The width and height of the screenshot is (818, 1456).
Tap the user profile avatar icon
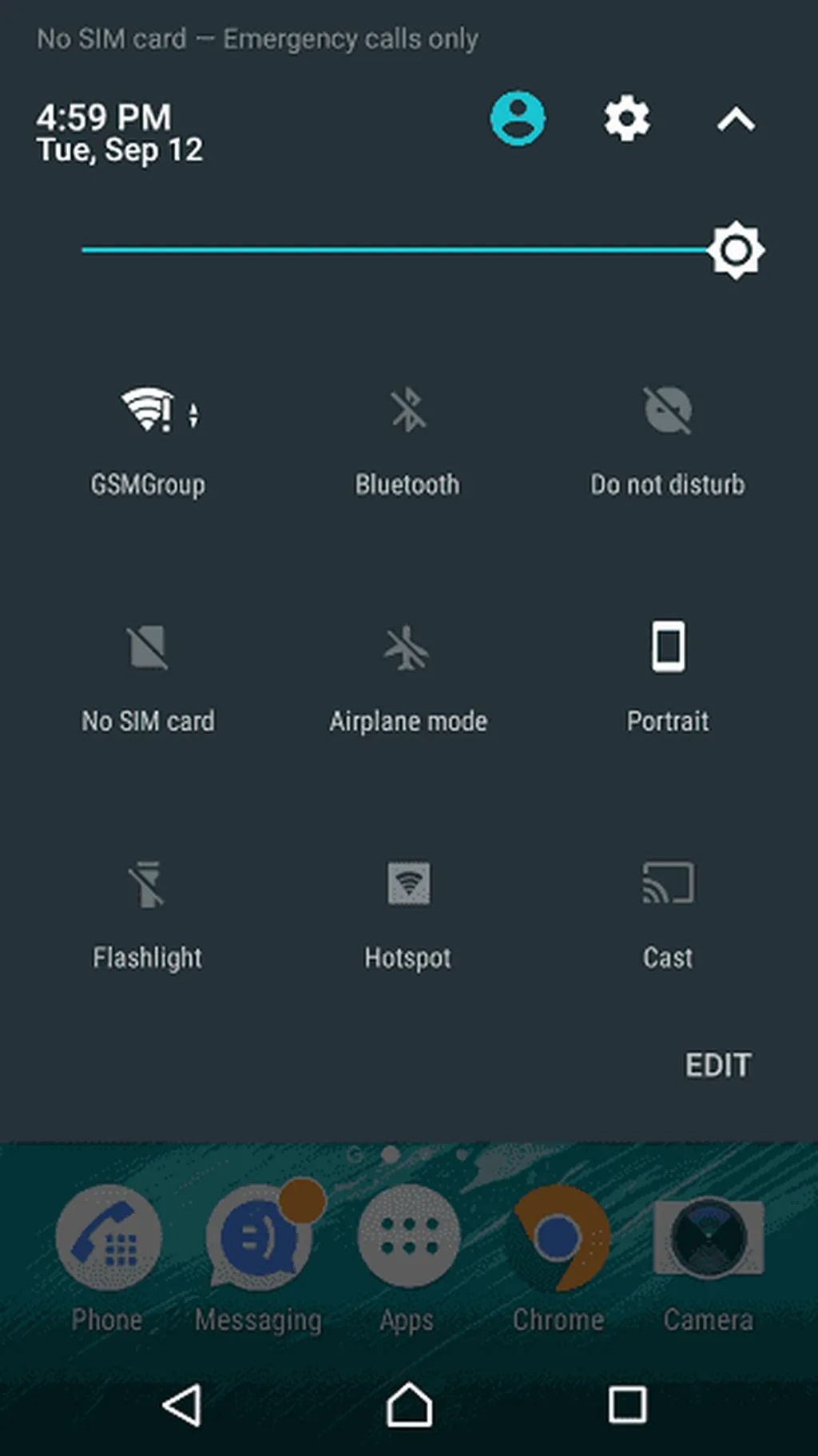point(517,118)
